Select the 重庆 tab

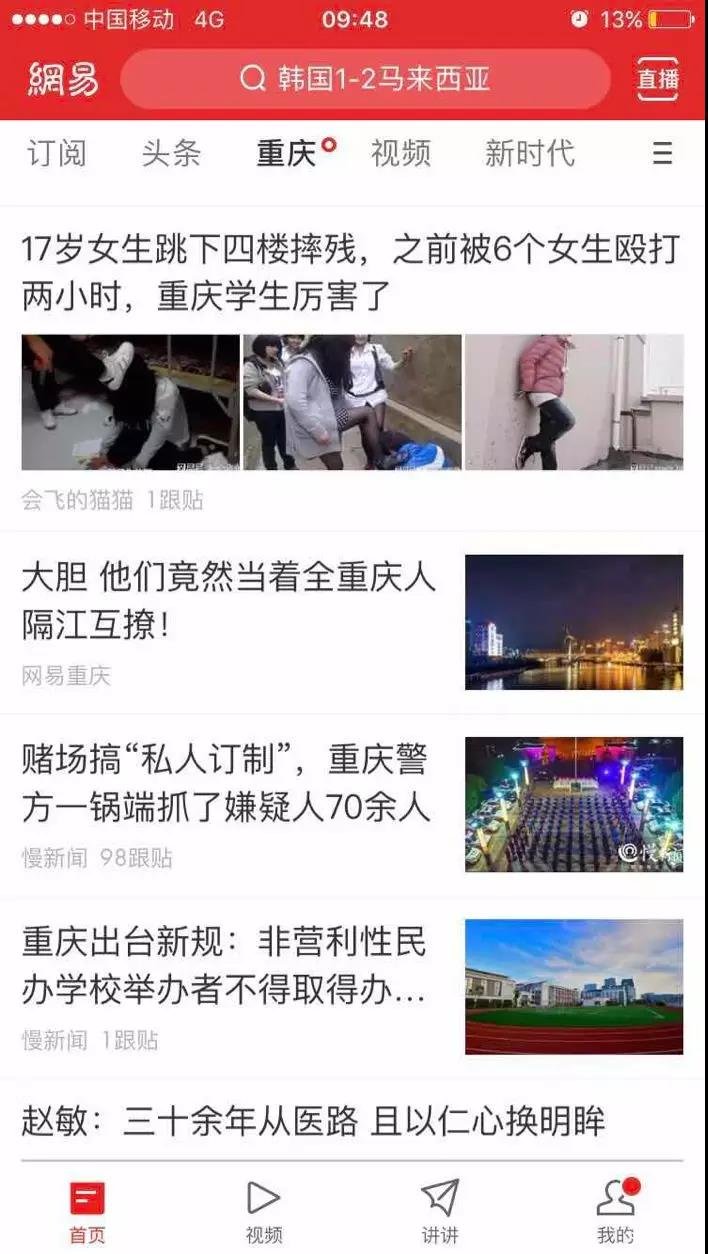click(287, 154)
